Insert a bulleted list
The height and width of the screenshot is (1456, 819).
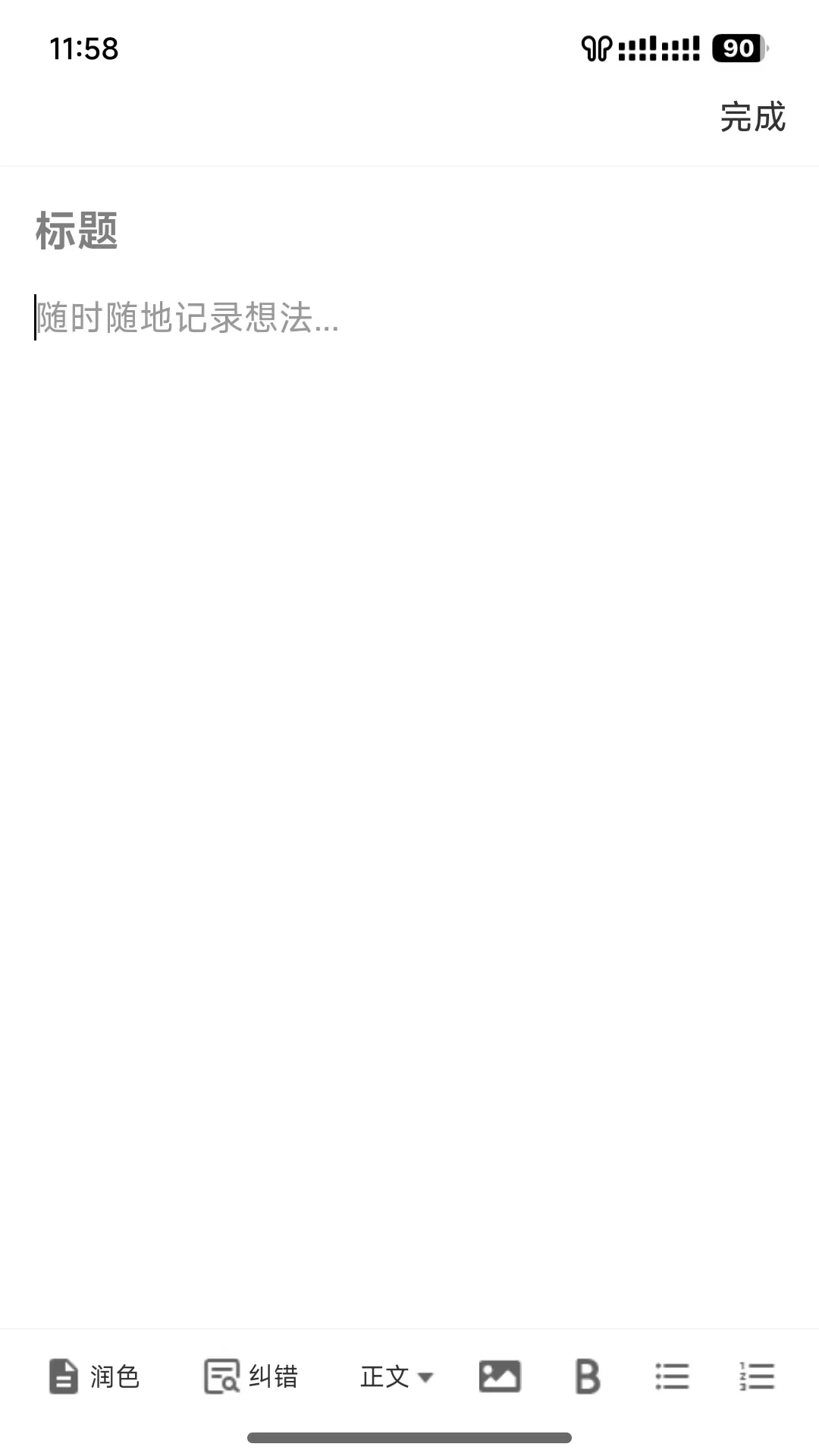(x=672, y=1376)
